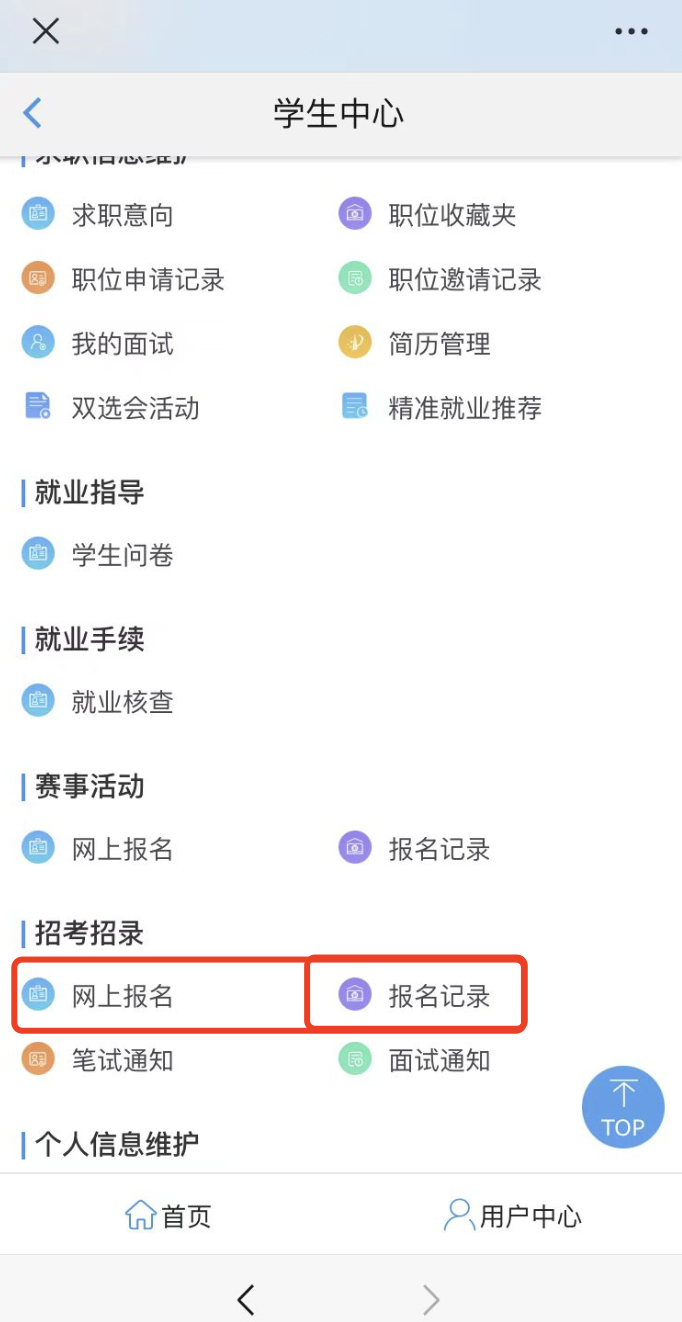
Task: Open 就业核查 under 就业手续
Action: click(122, 702)
